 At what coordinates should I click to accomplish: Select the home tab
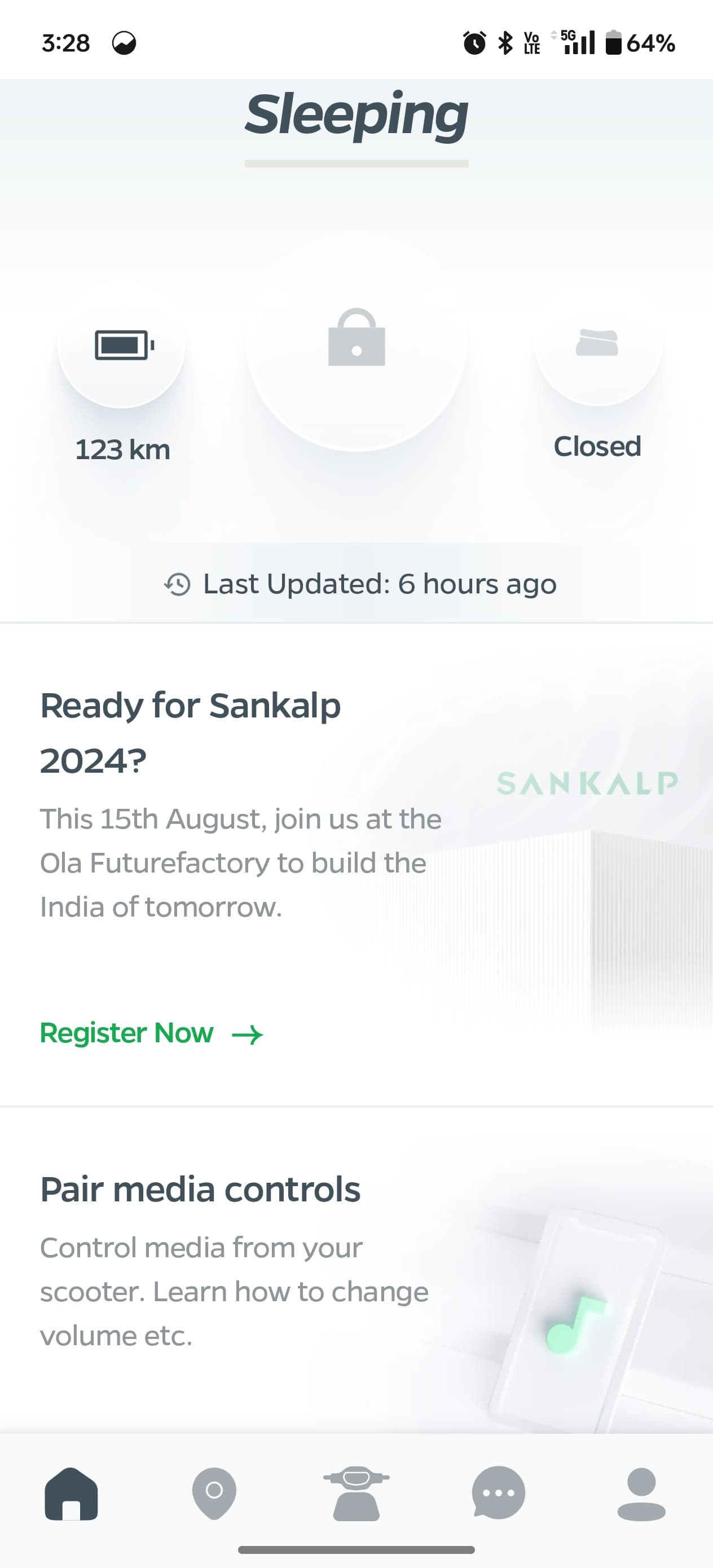(x=71, y=1492)
